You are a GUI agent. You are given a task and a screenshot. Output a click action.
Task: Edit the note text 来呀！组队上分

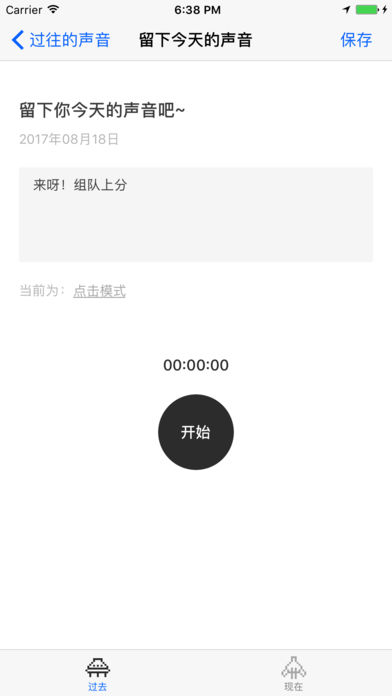click(196, 214)
